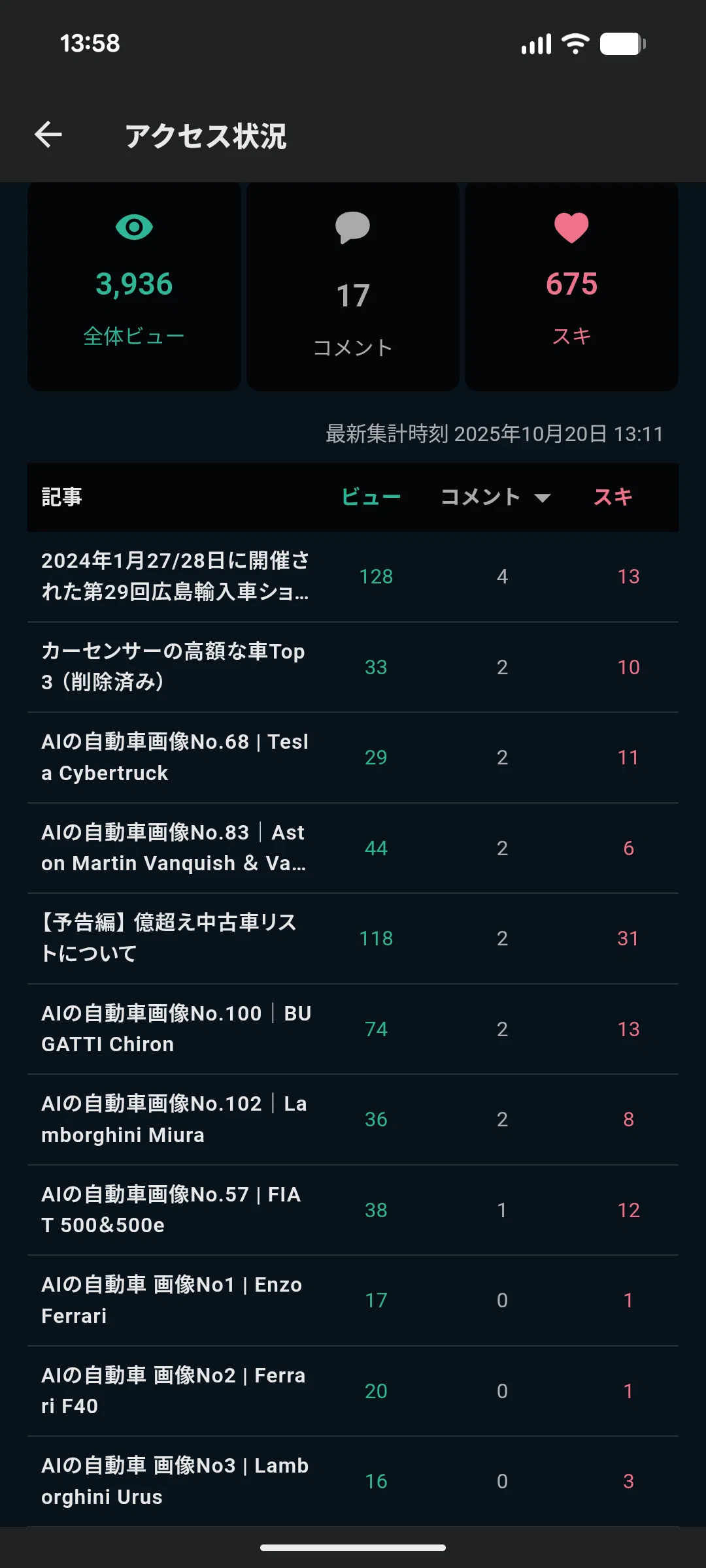This screenshot has width=706, height=1568.
Task: Select the コメント summary card
Action: point(353,286)
